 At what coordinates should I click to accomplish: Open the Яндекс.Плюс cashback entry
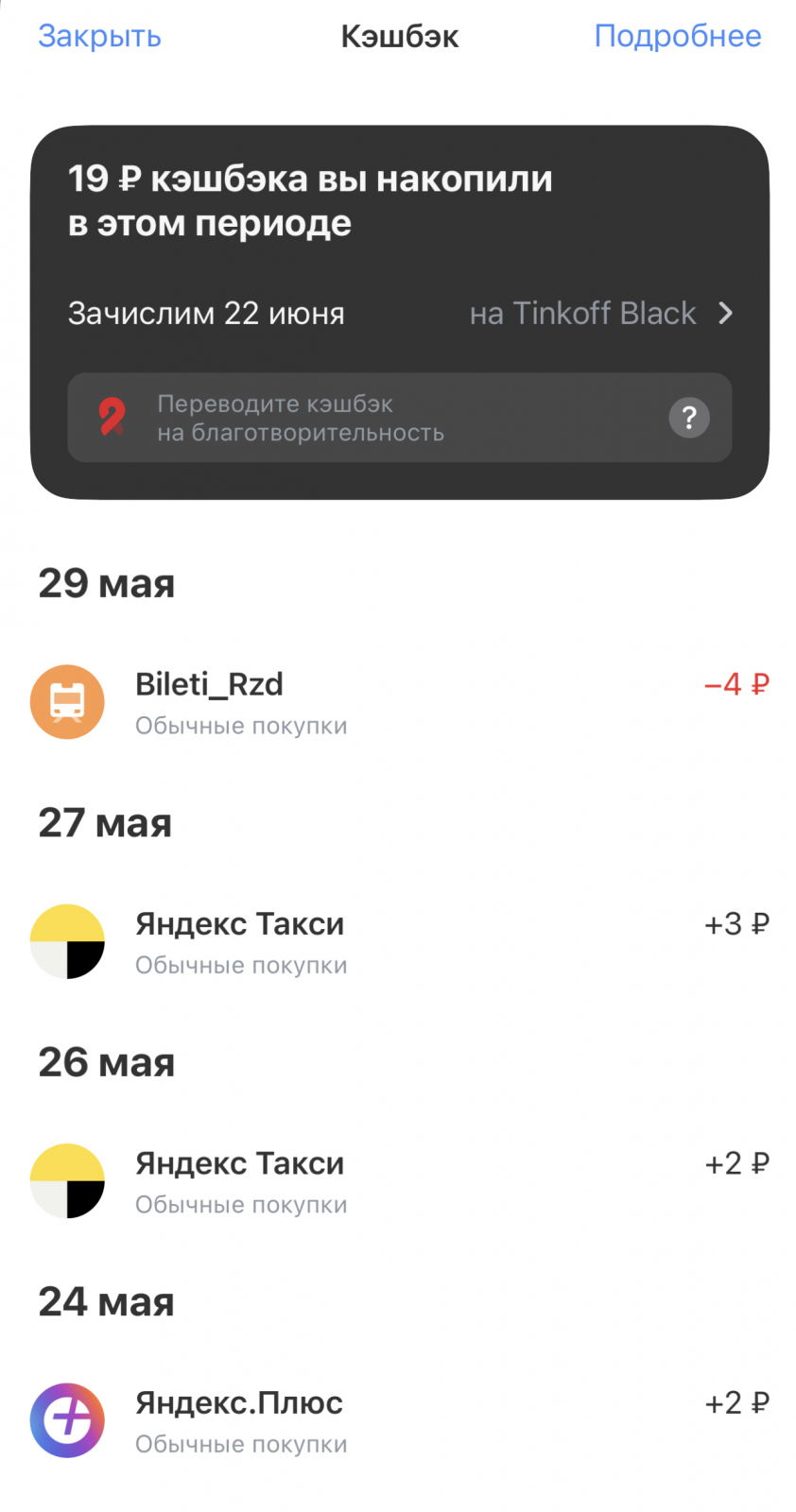tap(399, 1421)
